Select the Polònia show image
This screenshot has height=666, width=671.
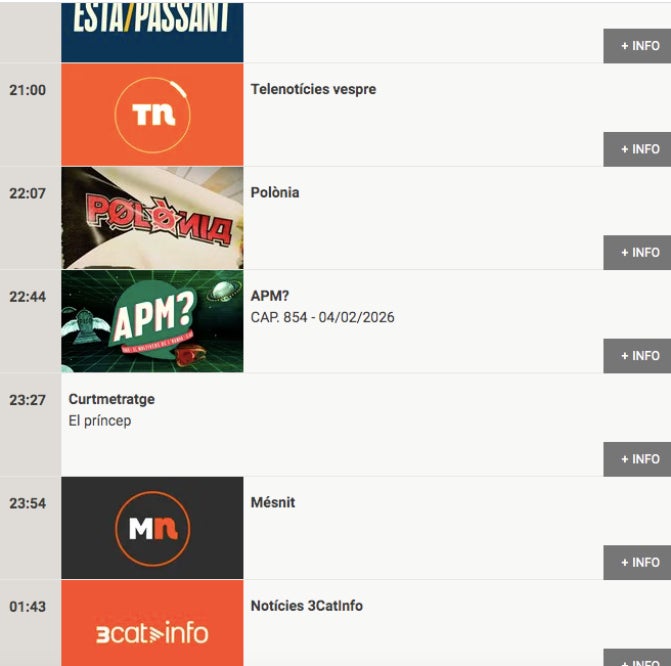(x=152, y=218)
